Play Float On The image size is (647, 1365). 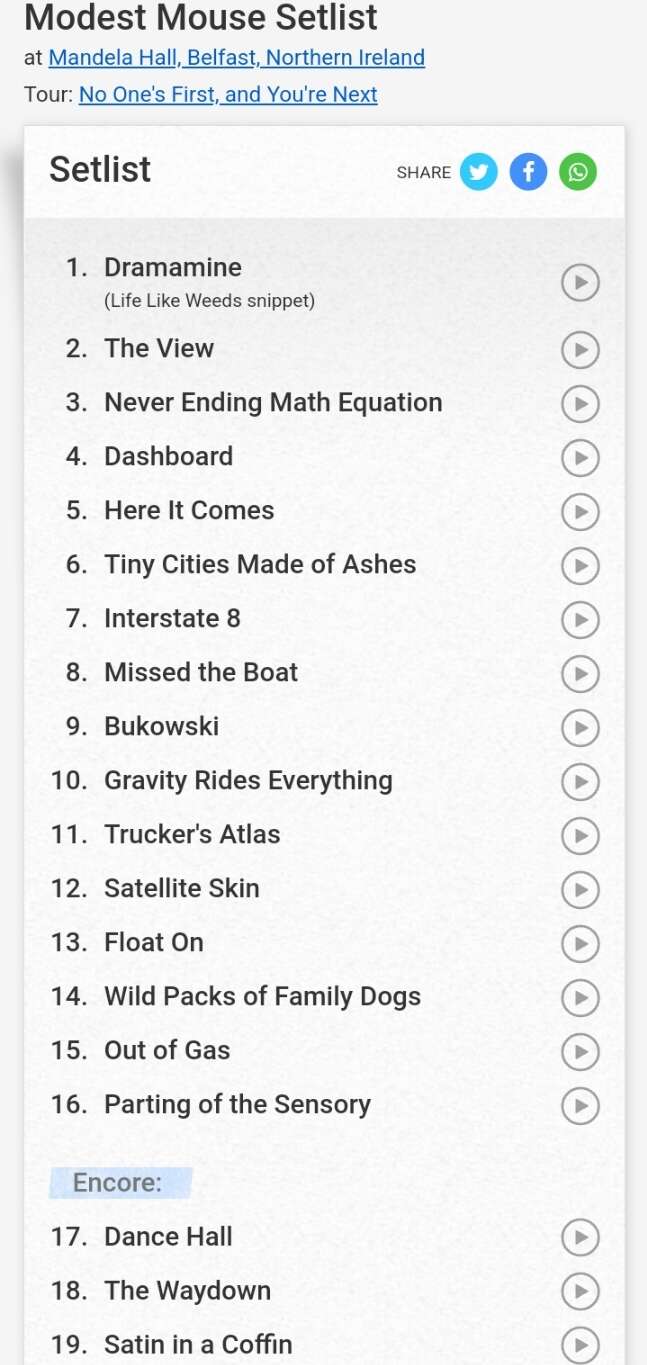click(579, 944)
